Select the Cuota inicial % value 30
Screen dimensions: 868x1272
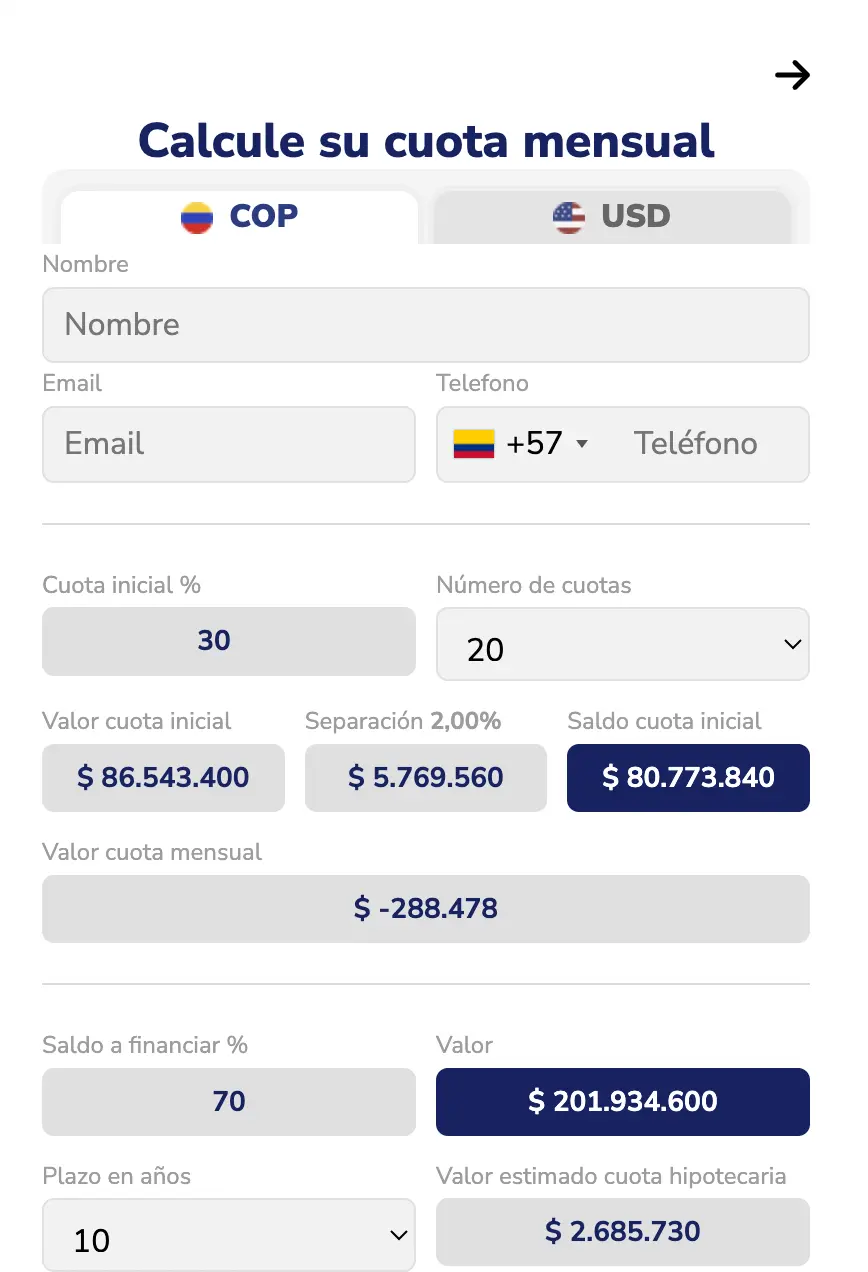coord(228,641)
